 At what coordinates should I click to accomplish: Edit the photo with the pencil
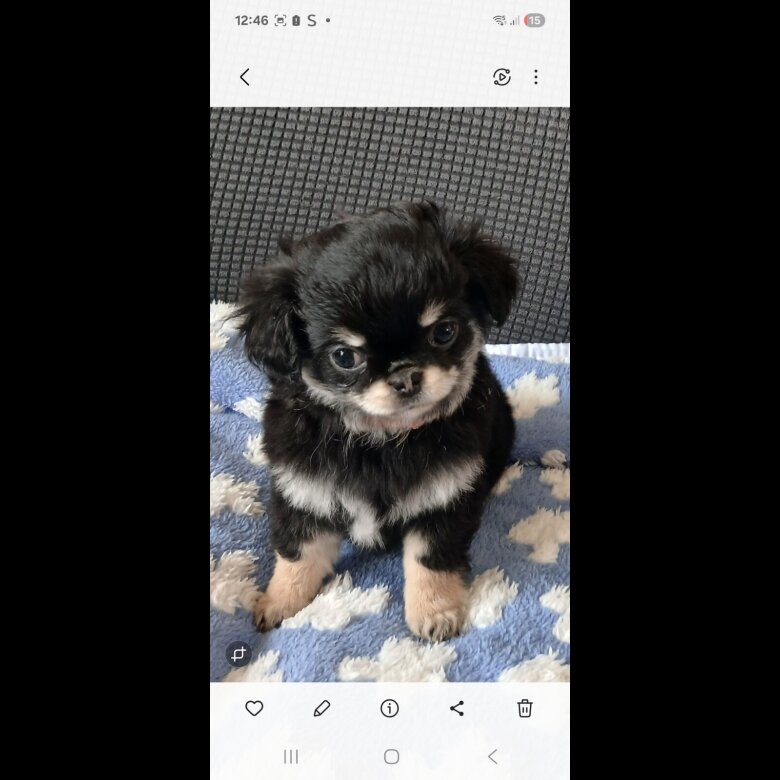tap(322, 708)
